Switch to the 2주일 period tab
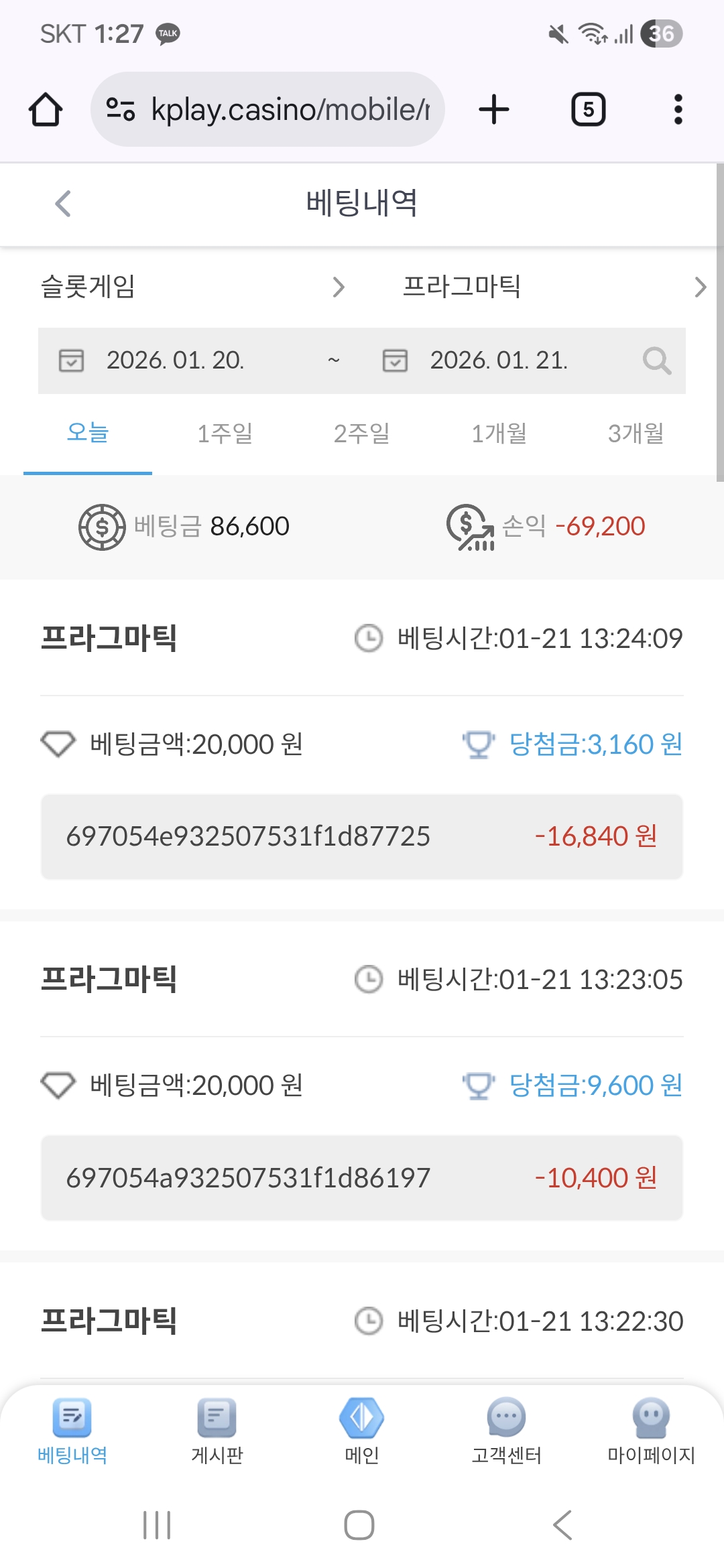 (x=361, y=434)
